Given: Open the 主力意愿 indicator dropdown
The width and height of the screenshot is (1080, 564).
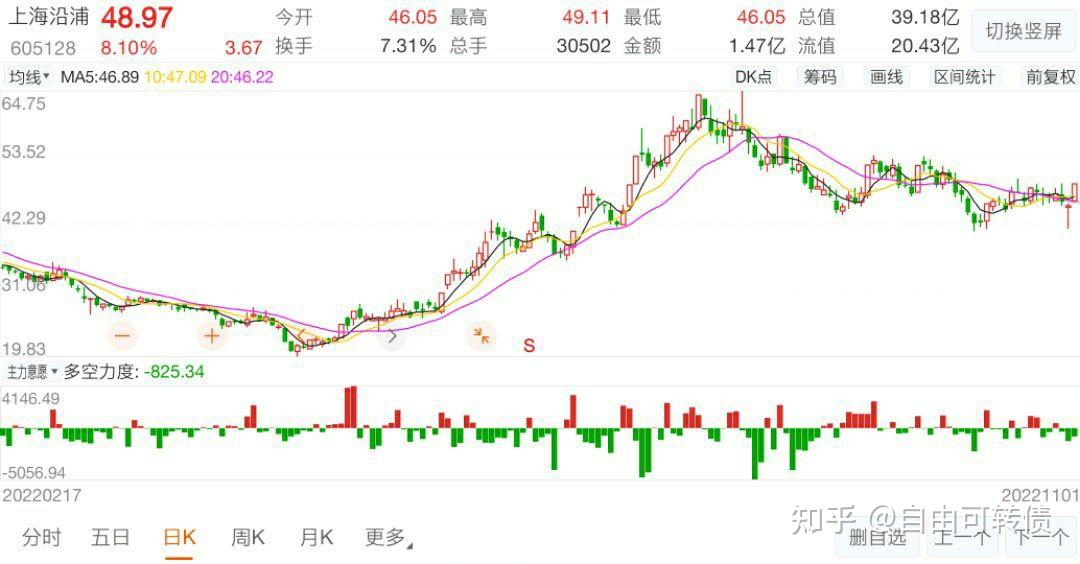Looking at the screenshot, I should click(x=29, y=372).
